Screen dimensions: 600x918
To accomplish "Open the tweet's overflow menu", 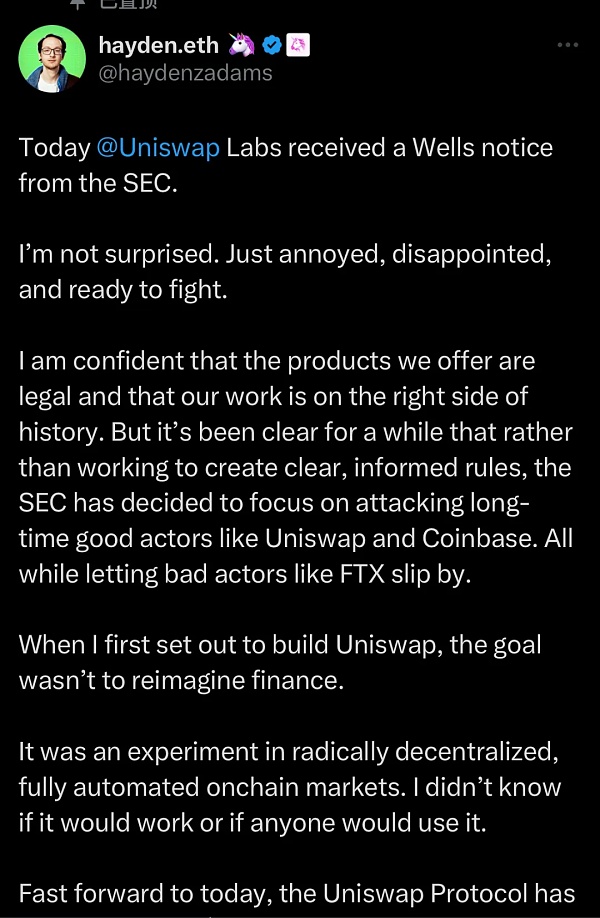I will 567,46.
